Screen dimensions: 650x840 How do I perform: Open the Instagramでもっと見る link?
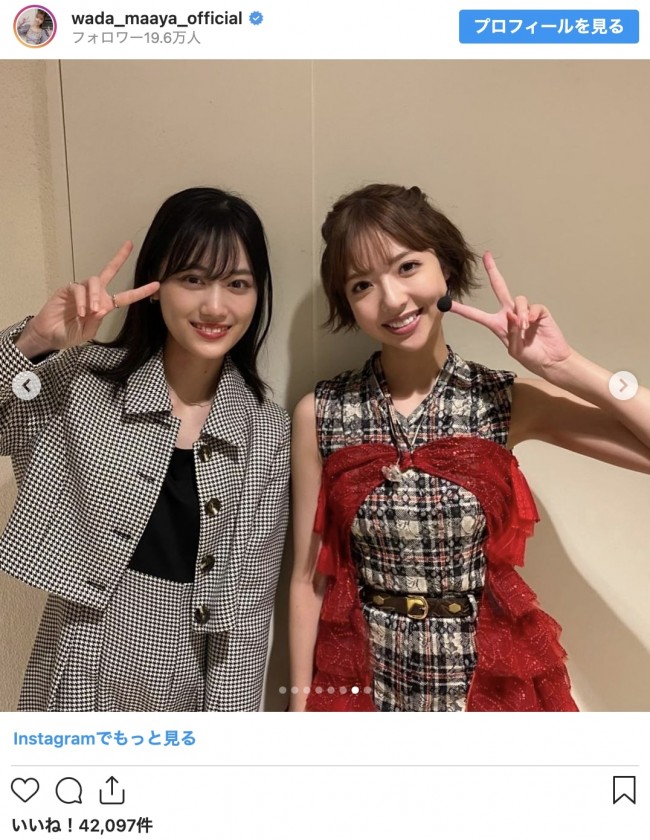[x=104, y=739]
